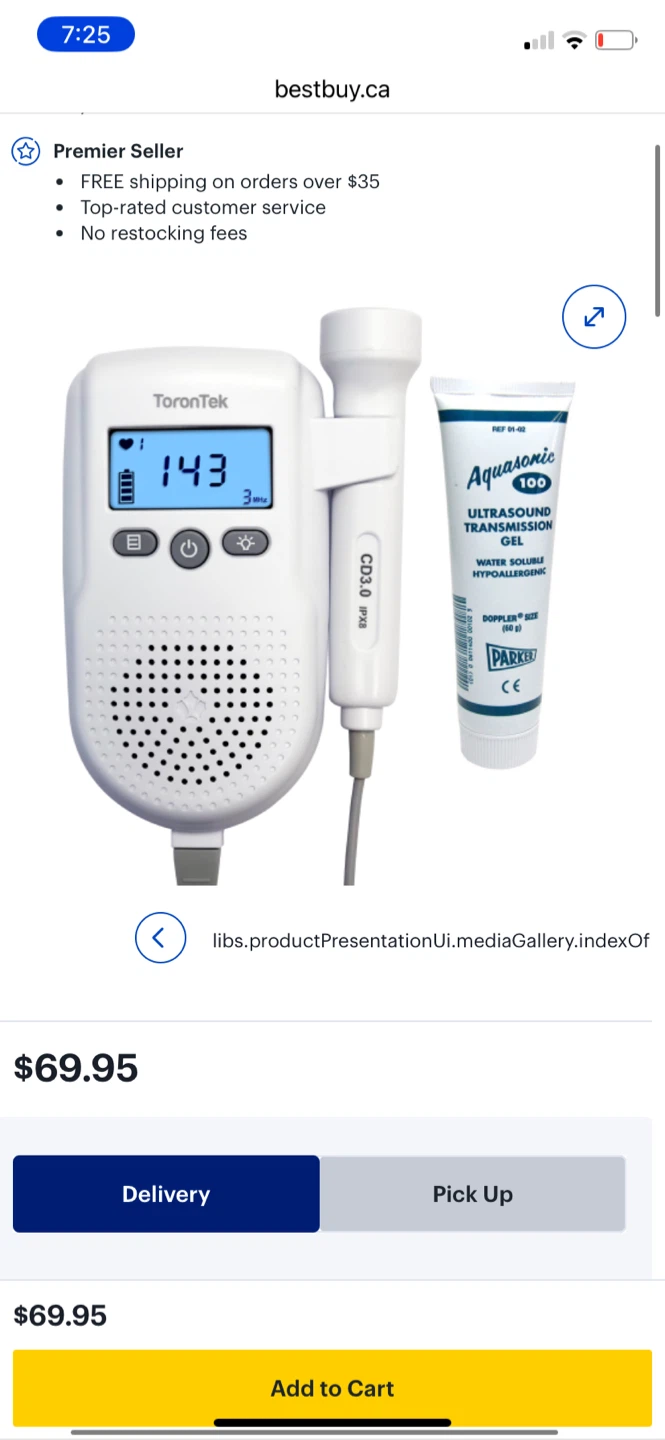The image size is (665, 1440).
Task: Go to the previous gallery image
Action: pos(160,938)
